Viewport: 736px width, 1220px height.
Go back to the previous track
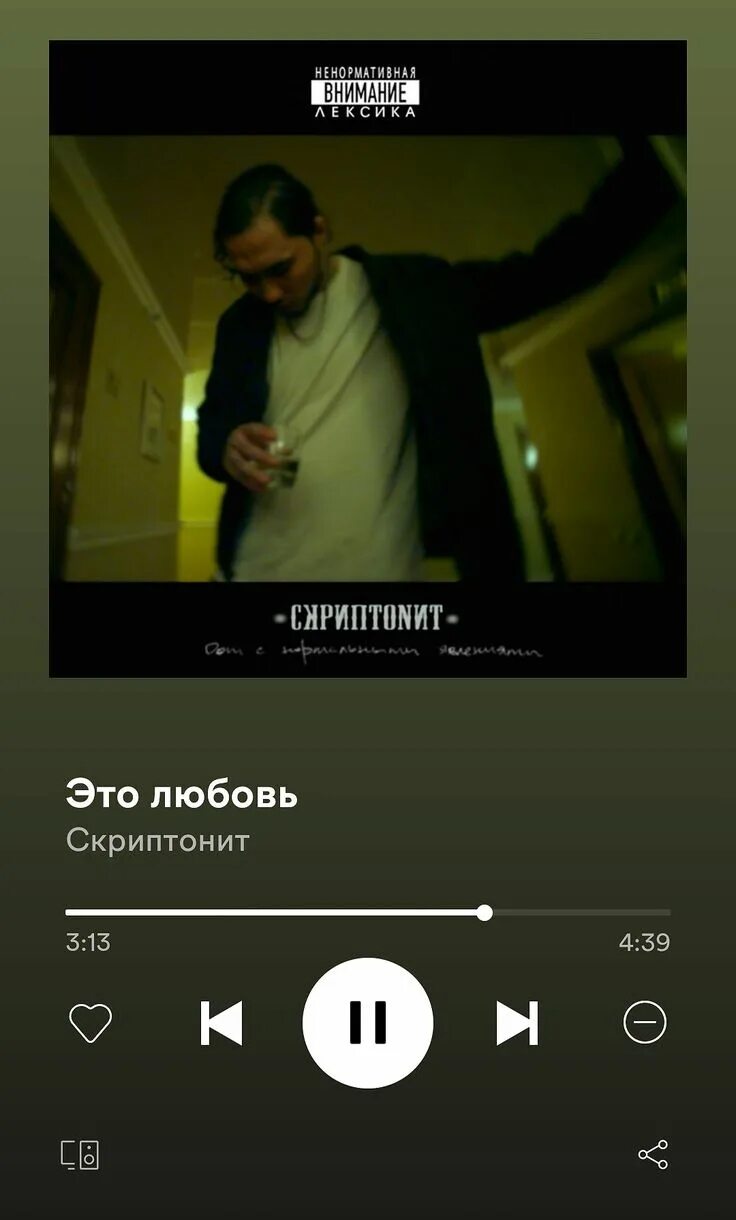tap(221, 1022)
